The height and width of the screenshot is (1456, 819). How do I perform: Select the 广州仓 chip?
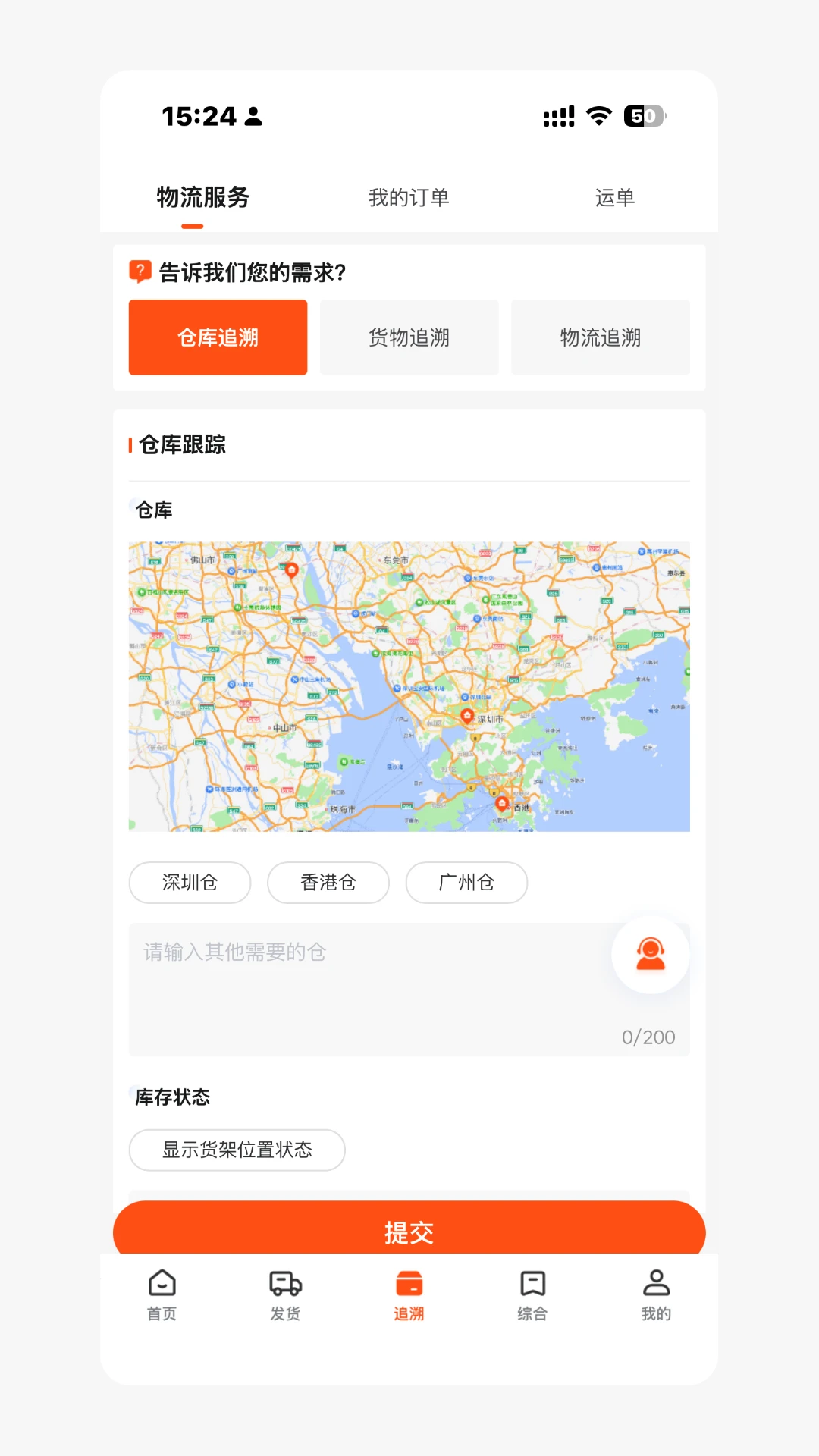pyautogui.click(x=467, y=883)
